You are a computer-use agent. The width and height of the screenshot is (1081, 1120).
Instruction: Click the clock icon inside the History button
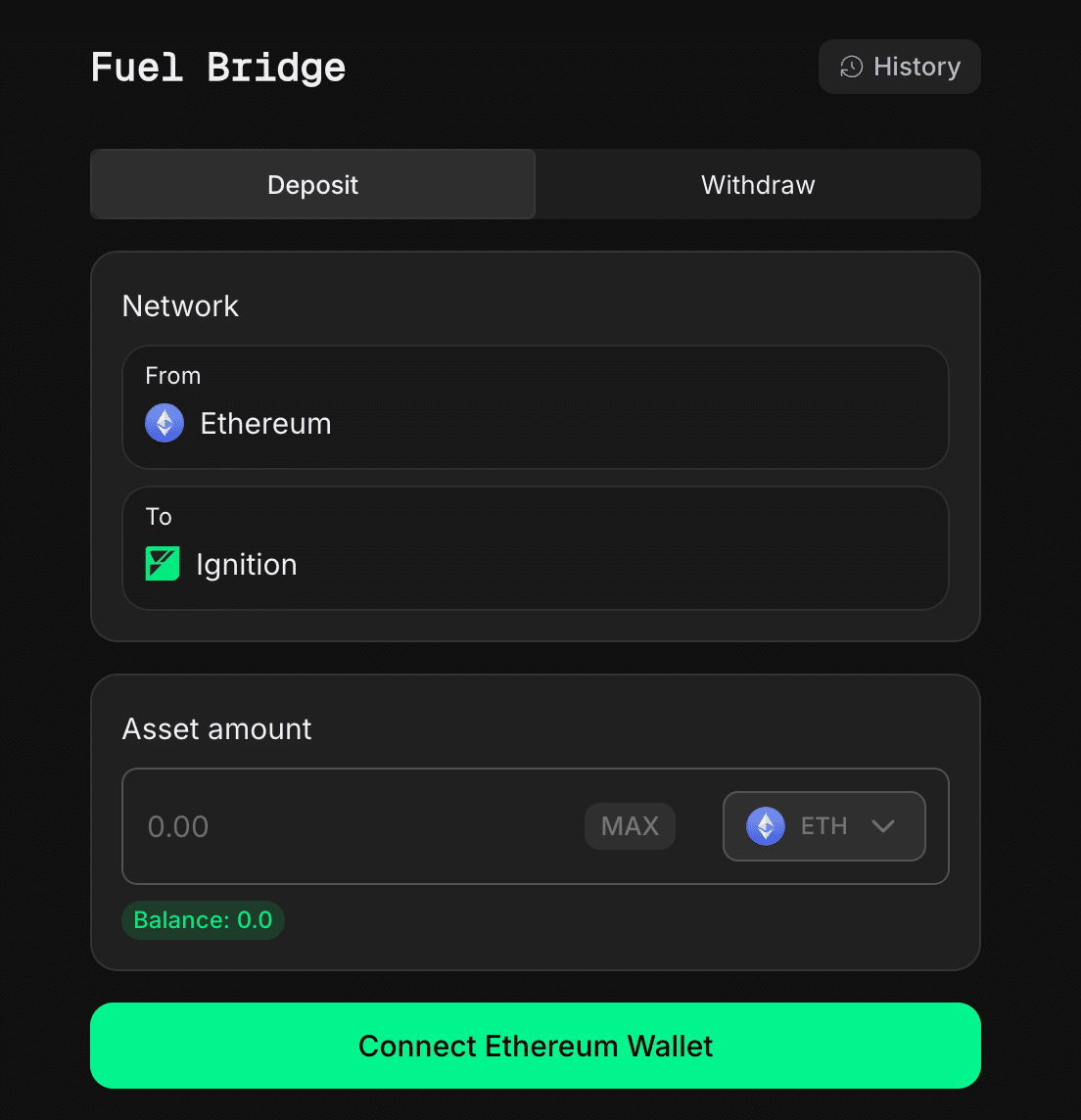click(851, 67)
